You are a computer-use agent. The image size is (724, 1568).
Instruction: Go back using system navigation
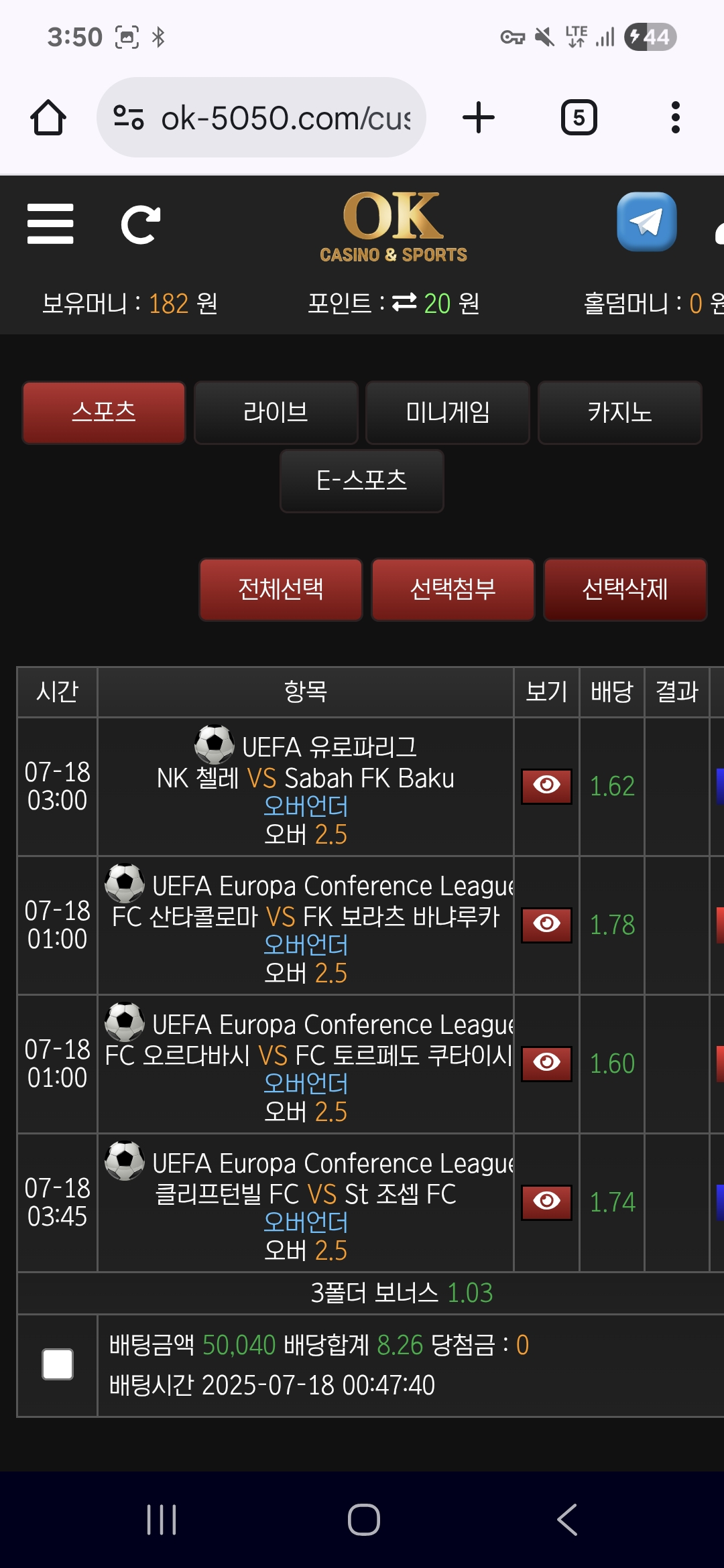pos(567,1519)
